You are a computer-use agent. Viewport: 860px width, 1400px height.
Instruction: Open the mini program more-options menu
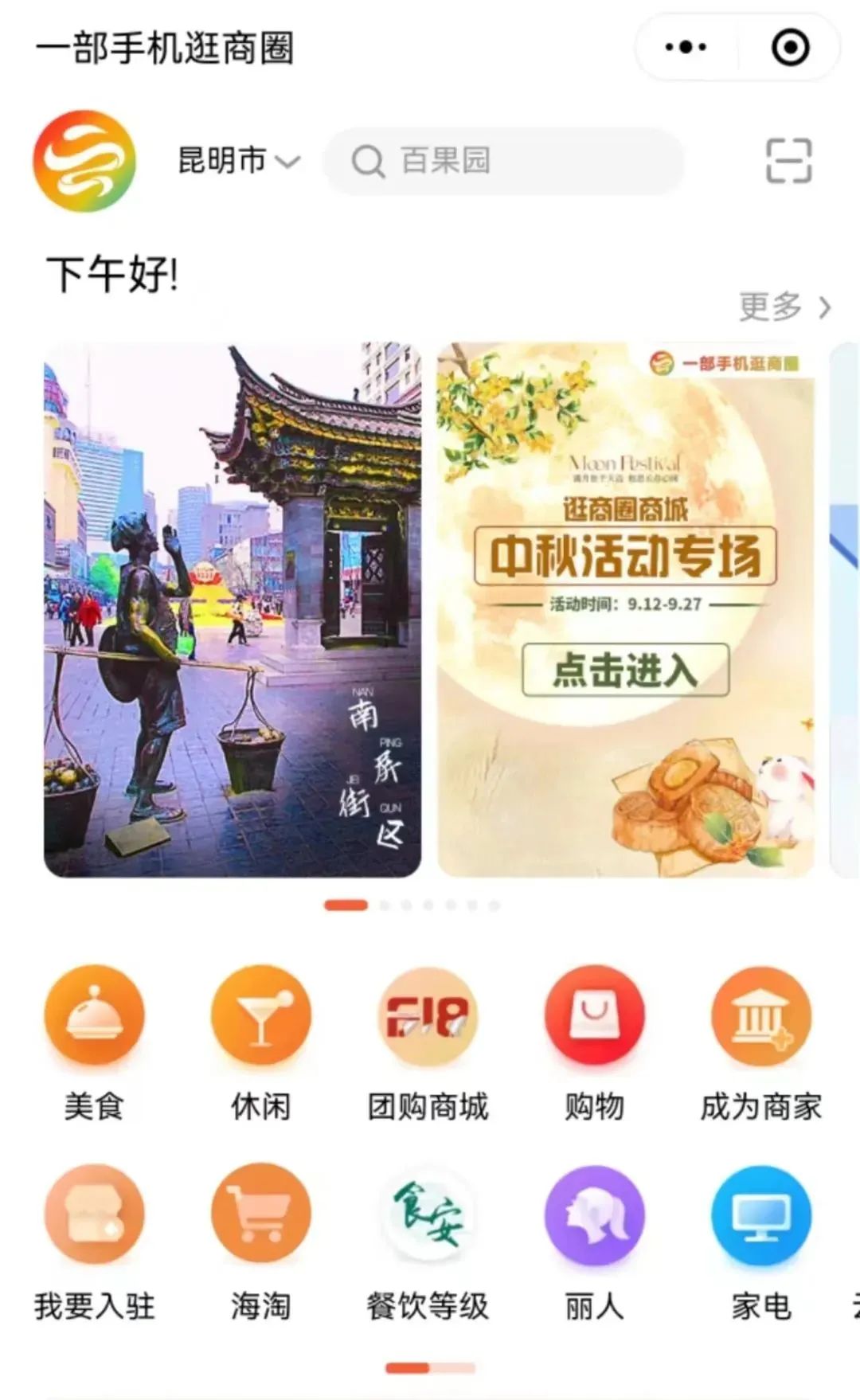[x=686, y=48]
